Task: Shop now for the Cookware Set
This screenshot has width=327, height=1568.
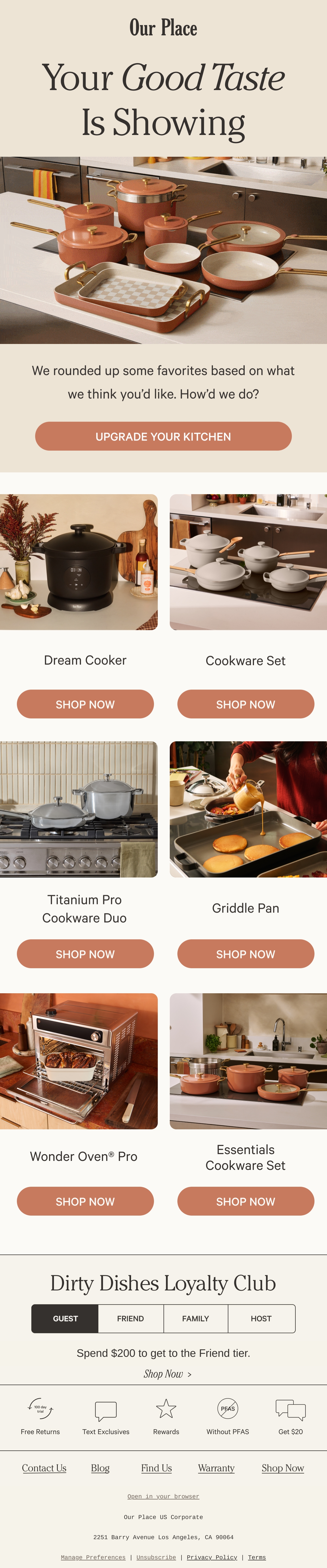Action: pyautogui.click(x=245, y=704)
